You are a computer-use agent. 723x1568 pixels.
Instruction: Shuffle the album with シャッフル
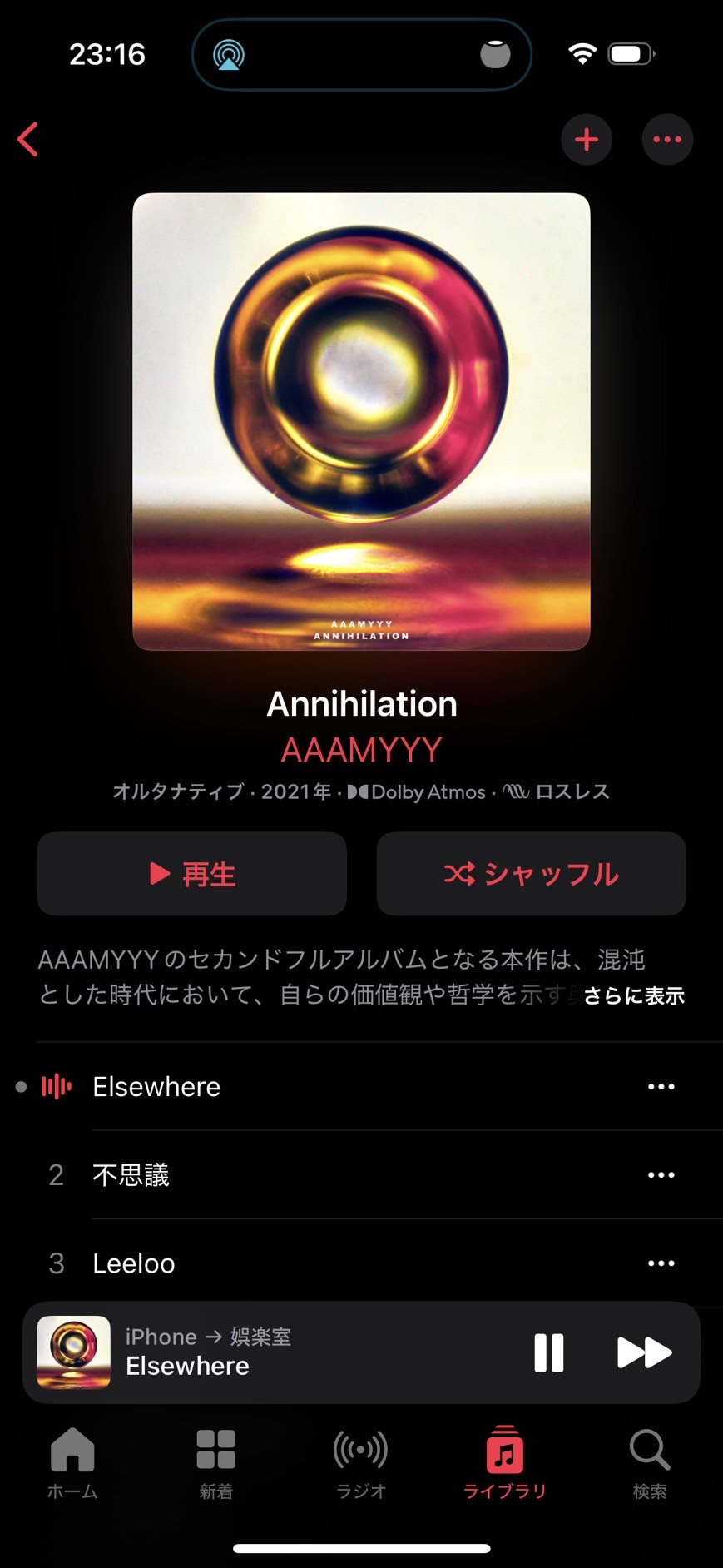point(531,874)
